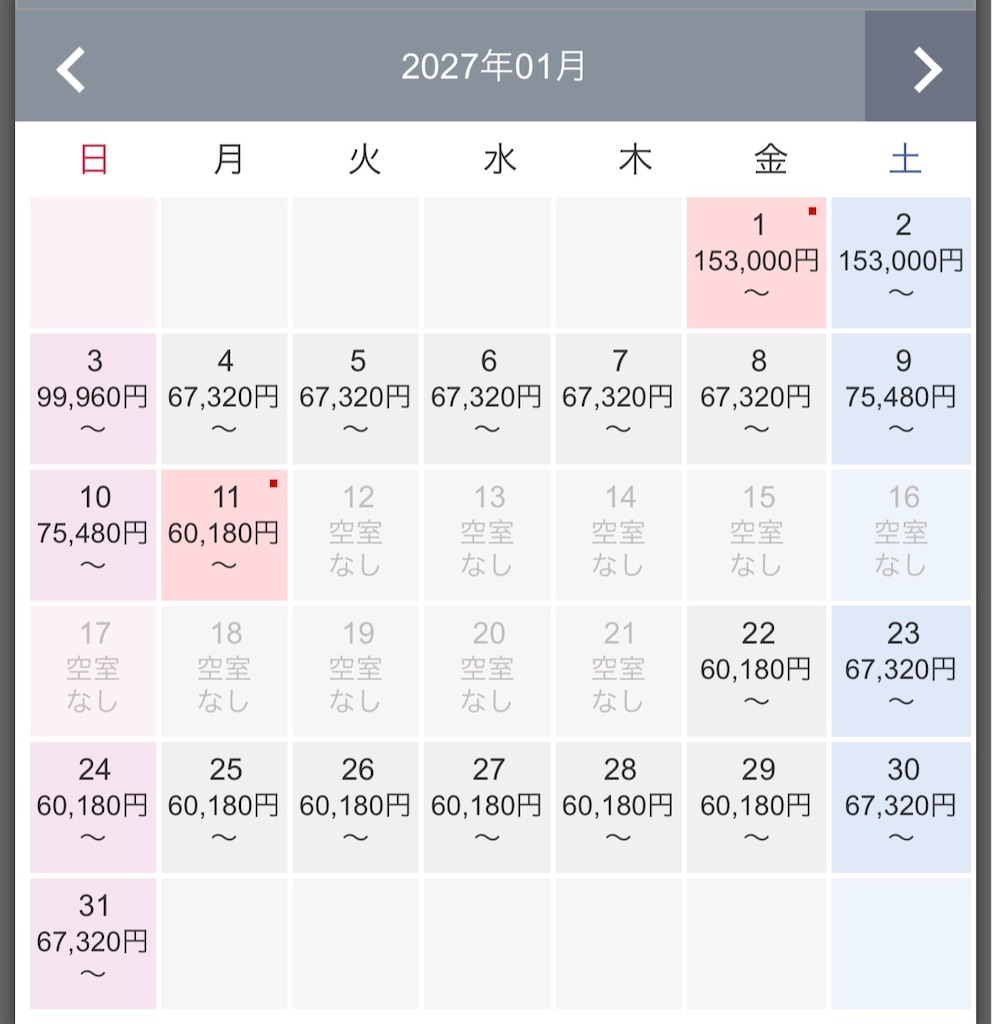Tap January 6 in the calendar
This screenshot has width=992, height=1024.
487,398
